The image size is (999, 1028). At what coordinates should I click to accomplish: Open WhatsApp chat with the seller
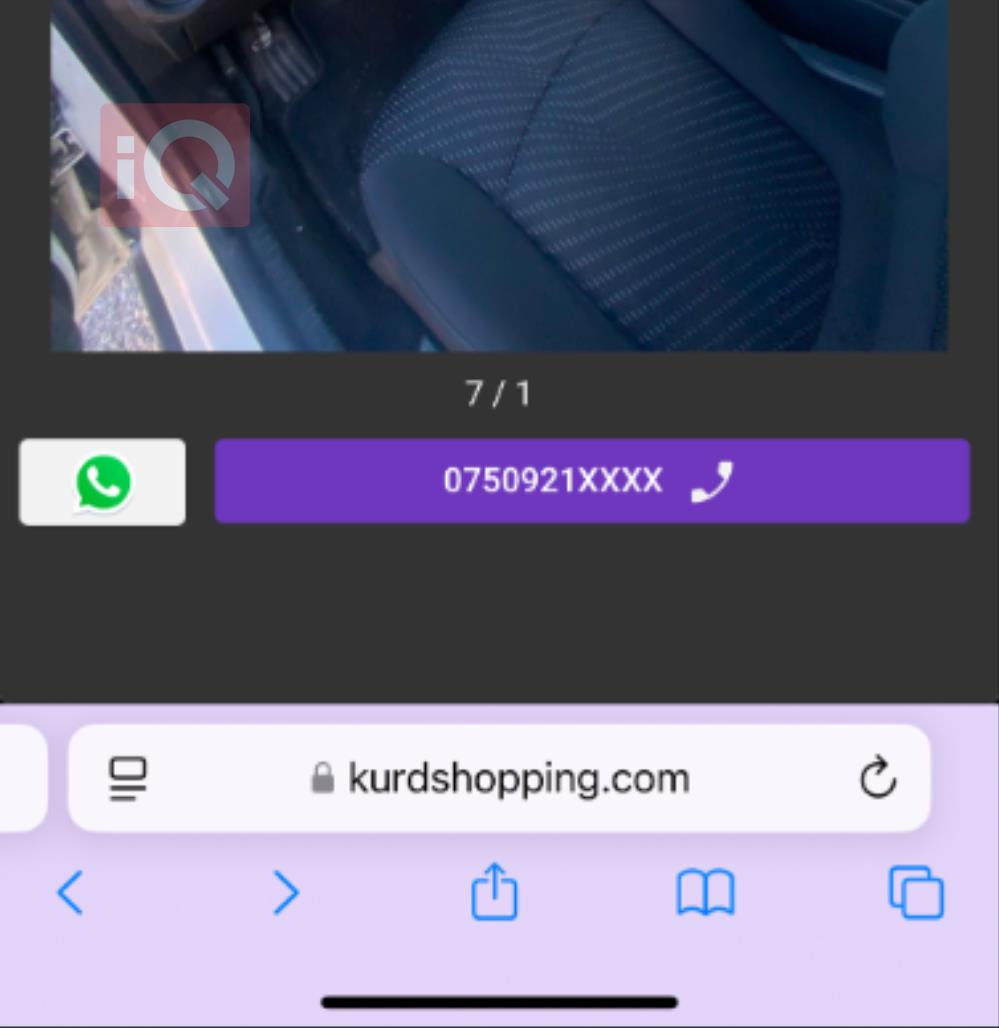pos(102,482)
